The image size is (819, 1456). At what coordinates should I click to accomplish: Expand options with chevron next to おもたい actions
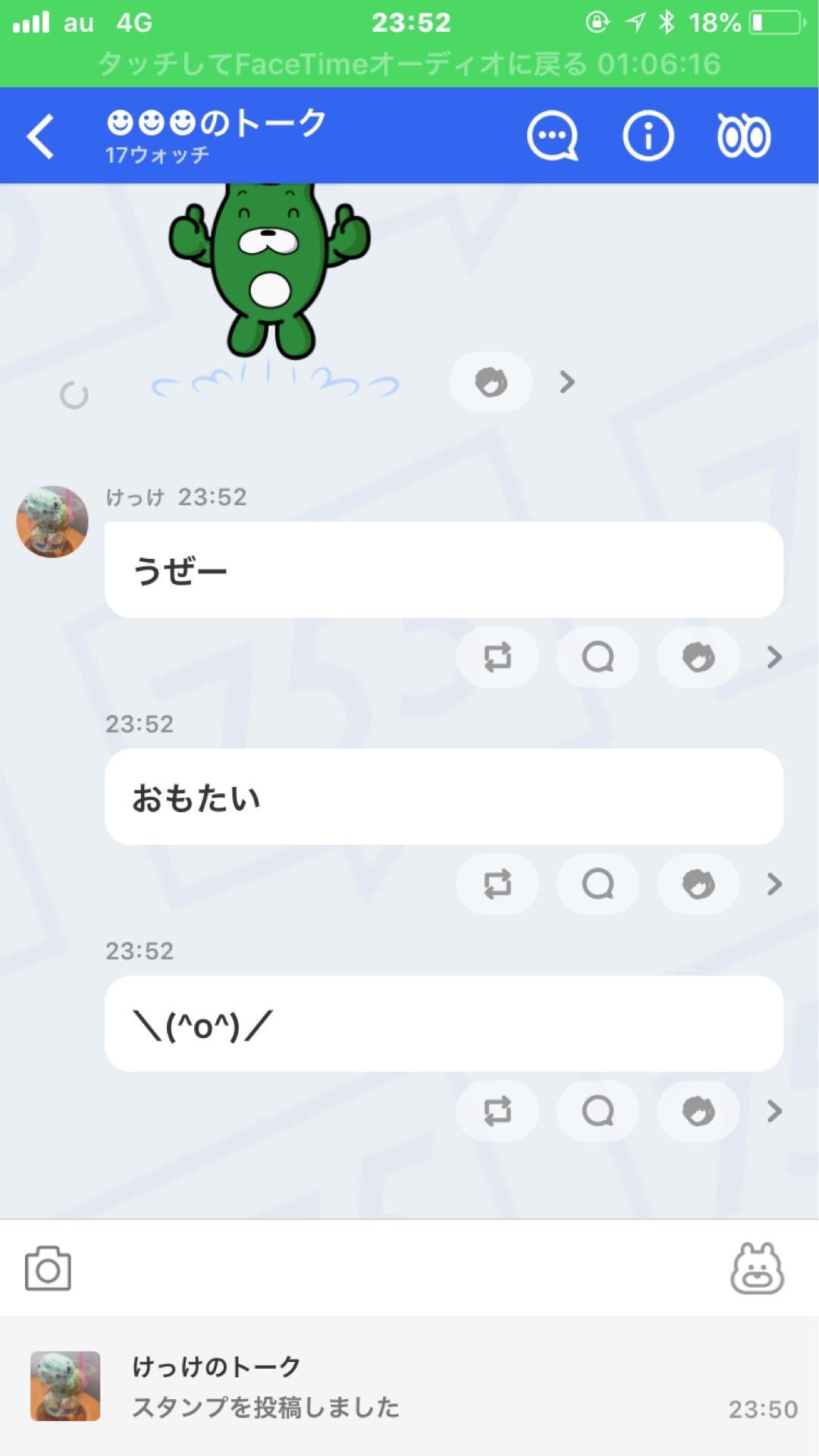(x=773, y=884)
